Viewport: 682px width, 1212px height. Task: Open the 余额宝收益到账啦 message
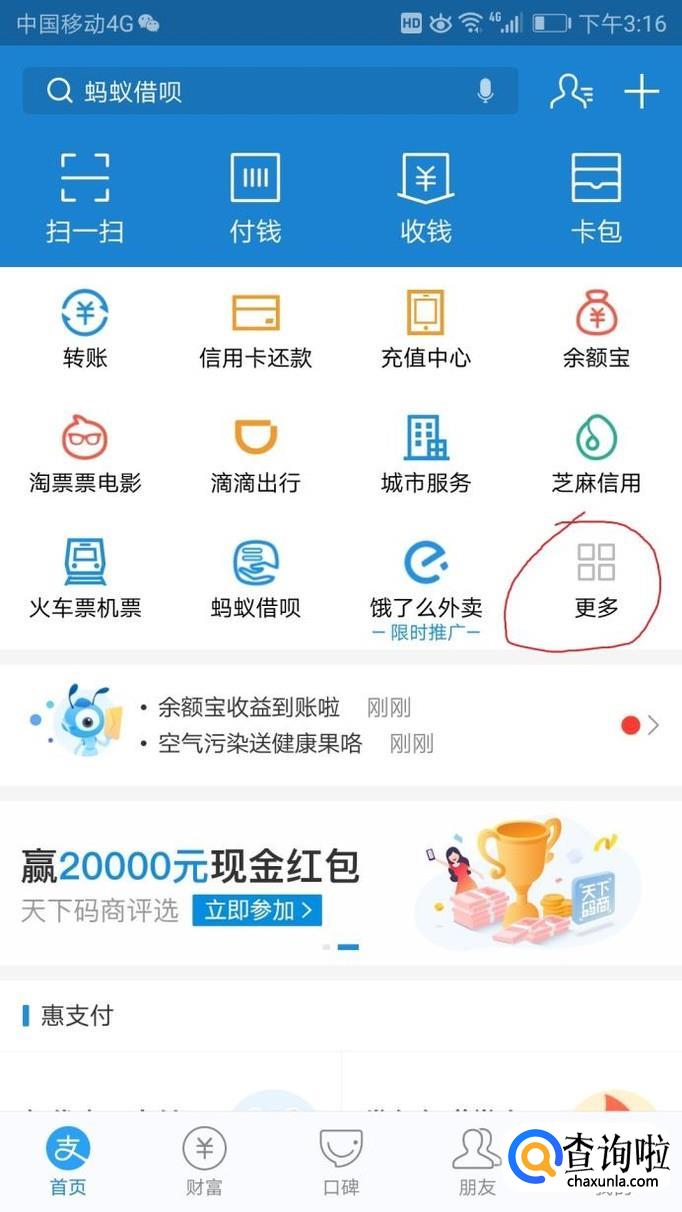tap(249, 708)
